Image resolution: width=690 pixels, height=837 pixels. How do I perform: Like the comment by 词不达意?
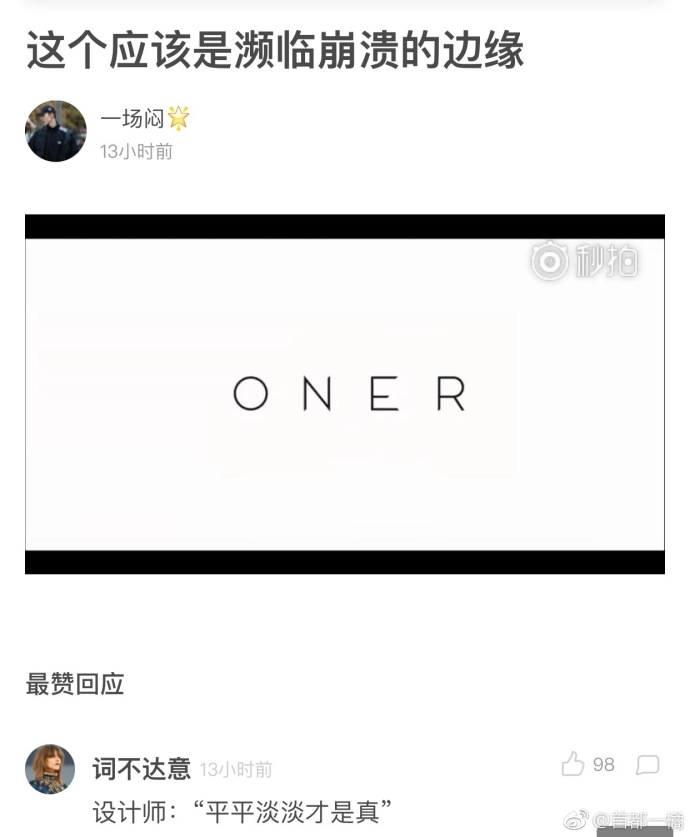[x=573, y=765]
